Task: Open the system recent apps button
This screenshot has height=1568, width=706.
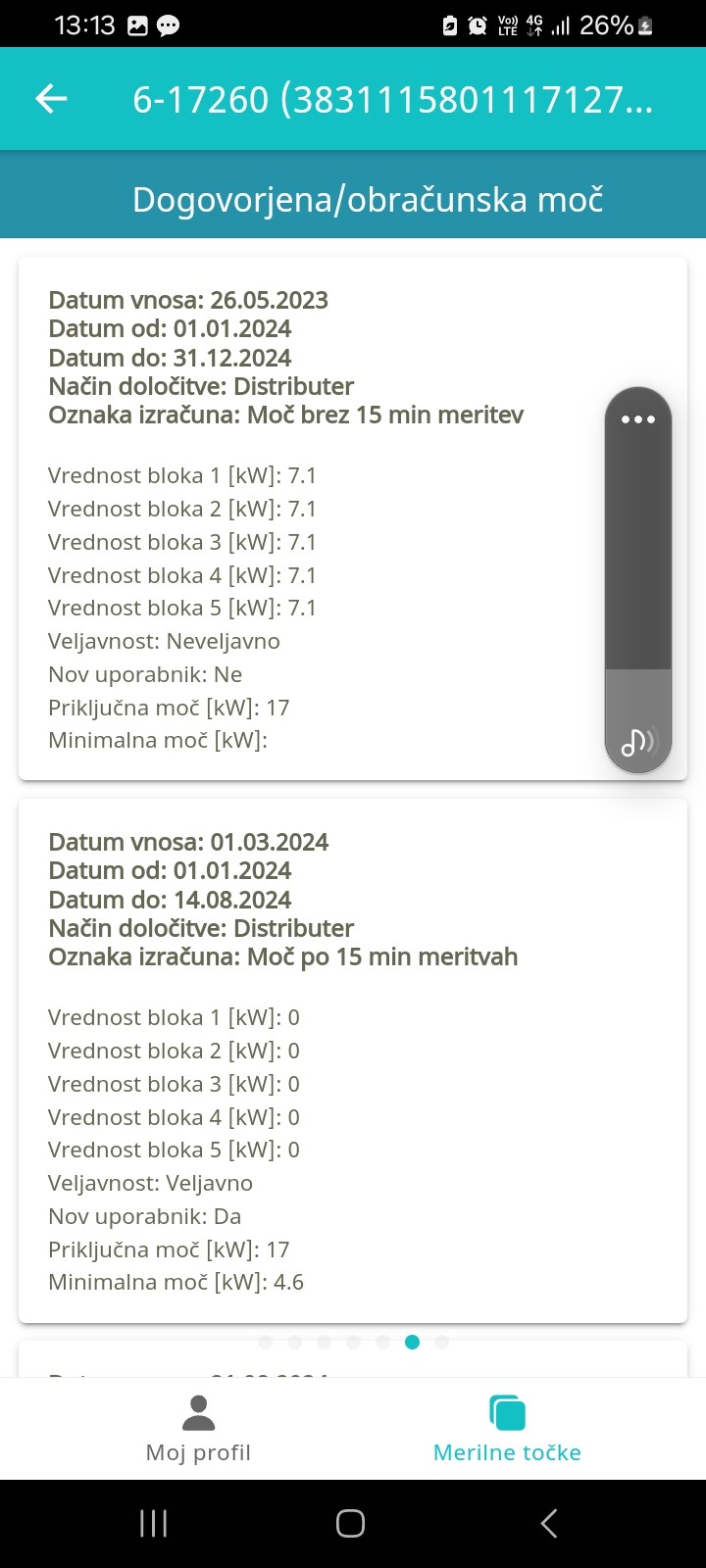Action: [x=154, y=1523]
